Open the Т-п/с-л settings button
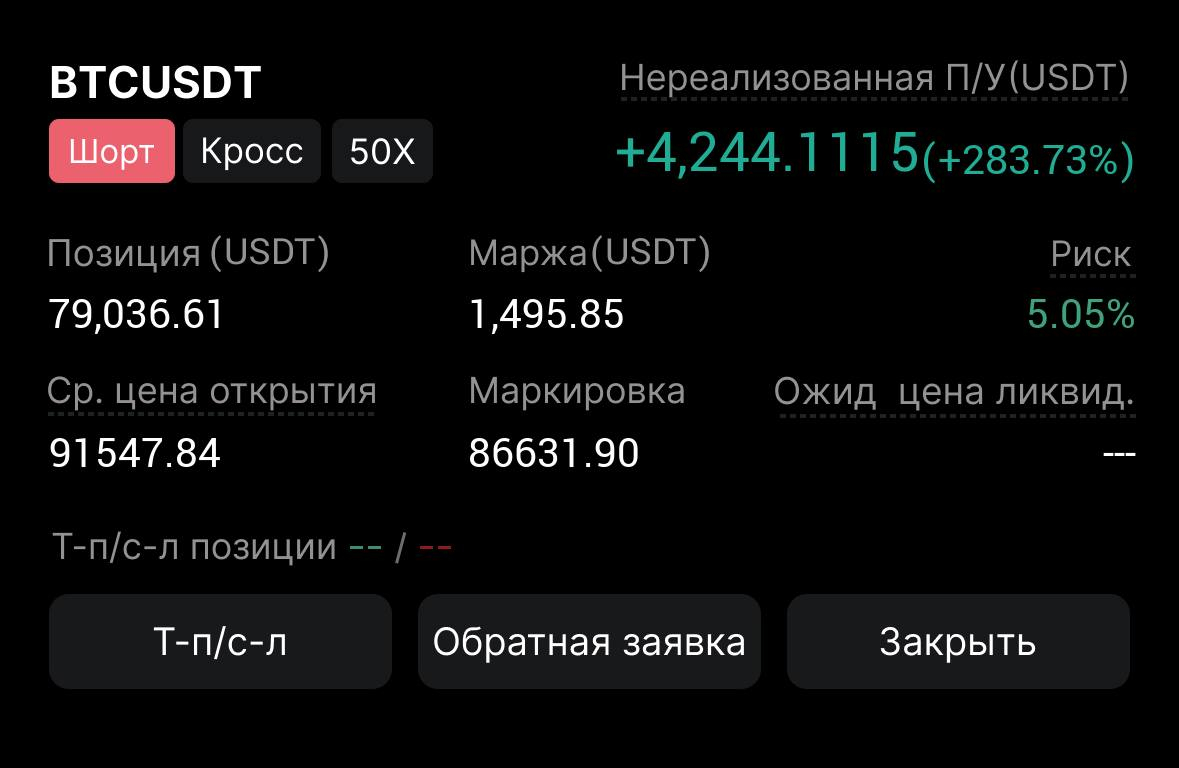 tap(220, 641)
